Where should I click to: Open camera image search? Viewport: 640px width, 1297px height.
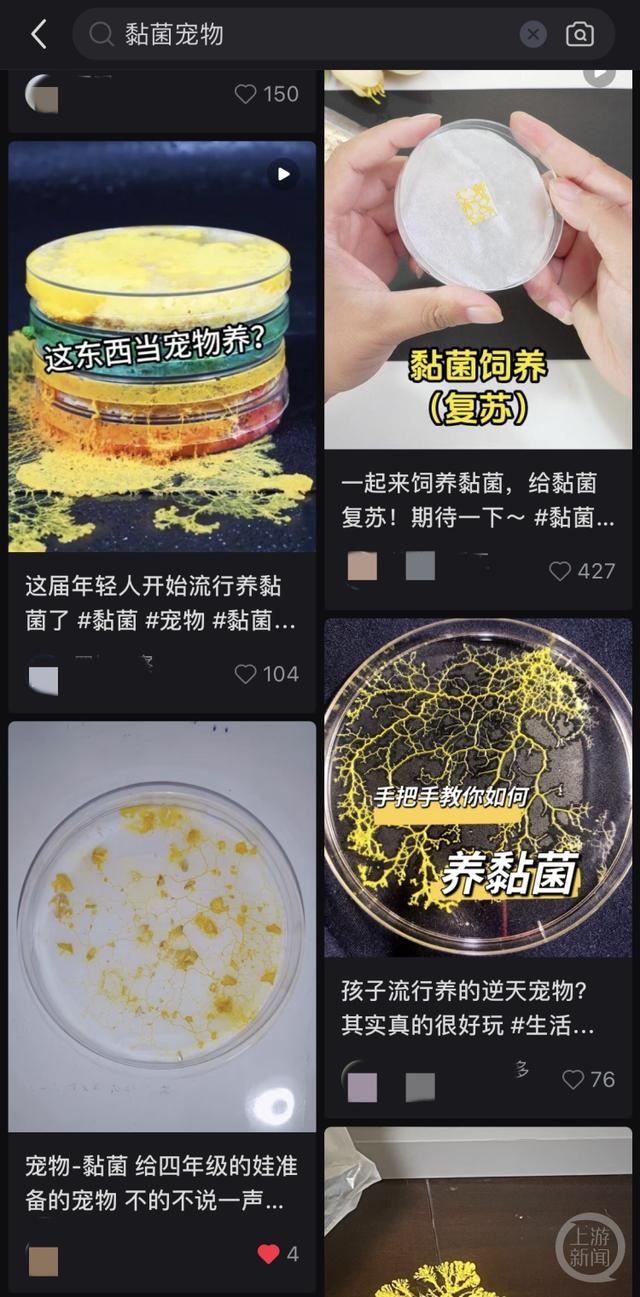pos(580,34)
